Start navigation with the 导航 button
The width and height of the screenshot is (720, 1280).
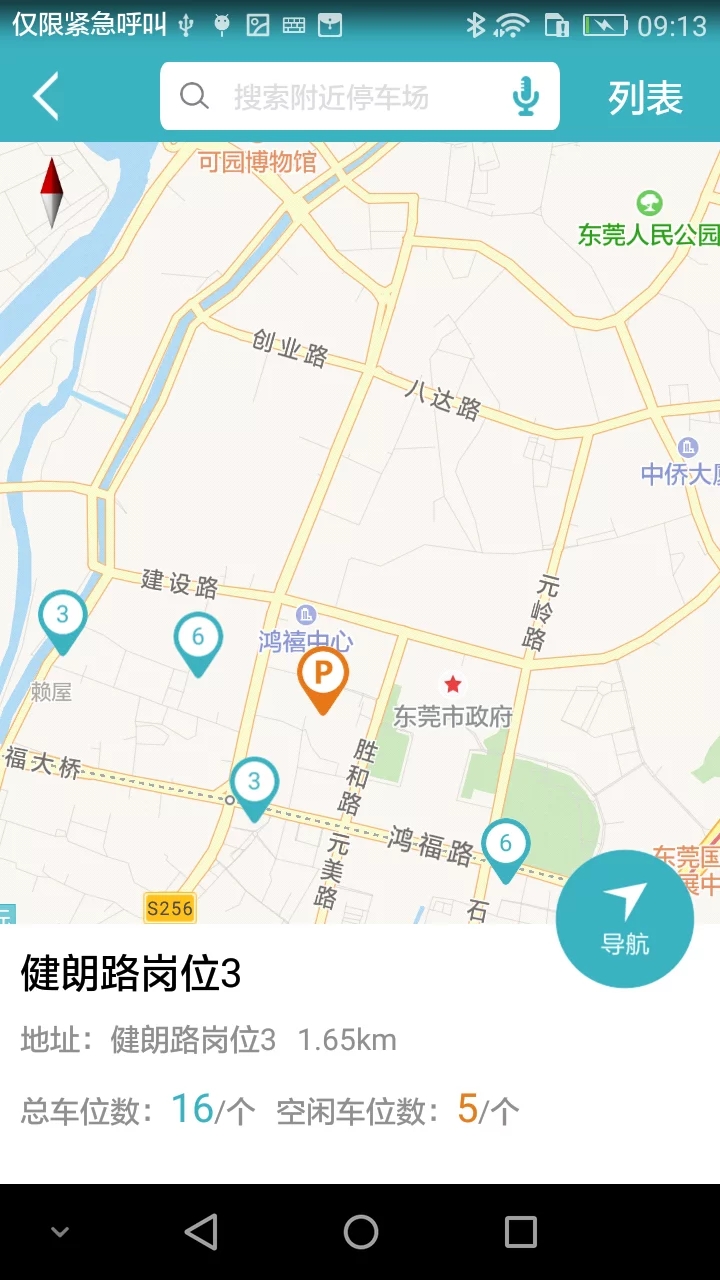[625, 919]
